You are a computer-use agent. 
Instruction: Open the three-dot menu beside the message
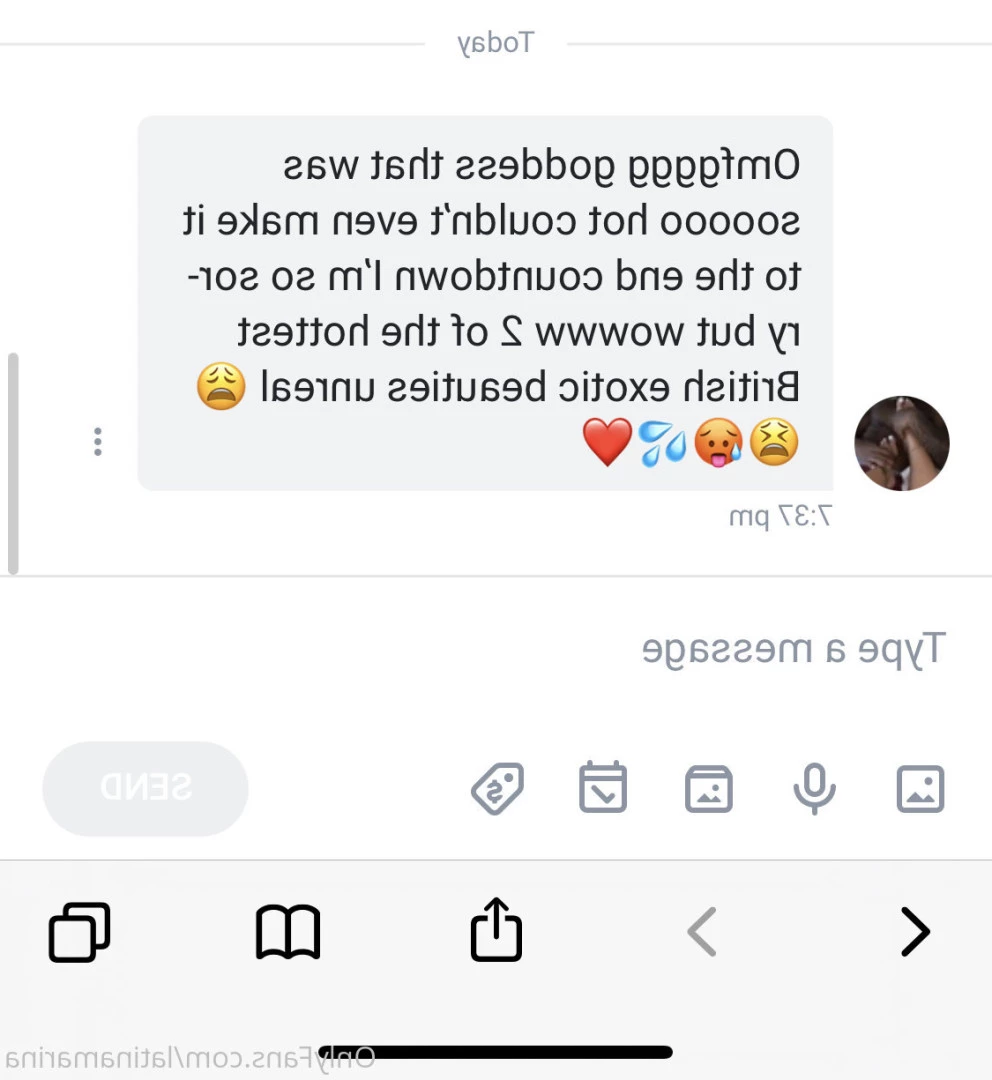tap(97, 442)
